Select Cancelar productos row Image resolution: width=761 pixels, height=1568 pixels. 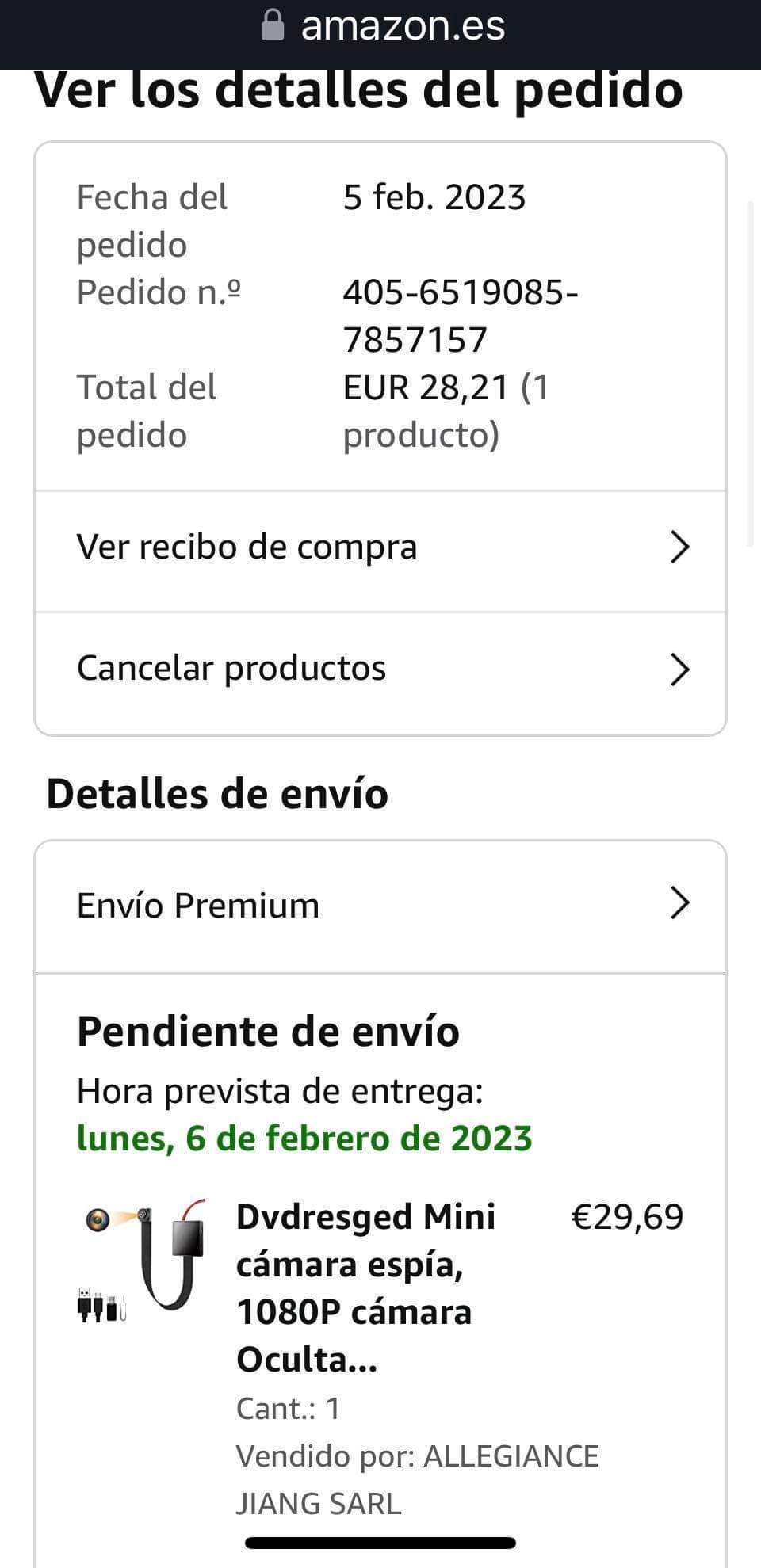[380, 670]
